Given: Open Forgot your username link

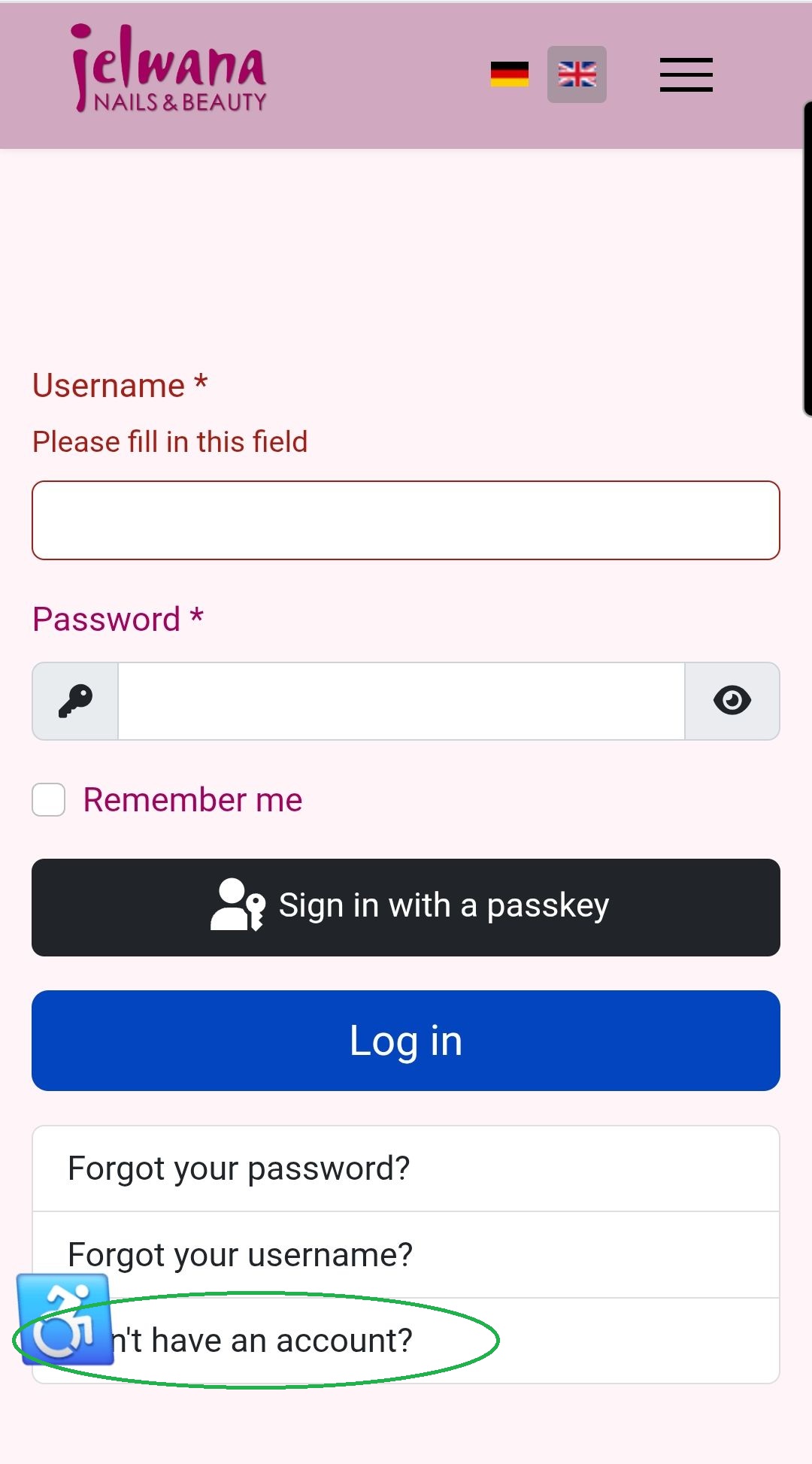Looking at the screenshot, I should [241, 1254].
